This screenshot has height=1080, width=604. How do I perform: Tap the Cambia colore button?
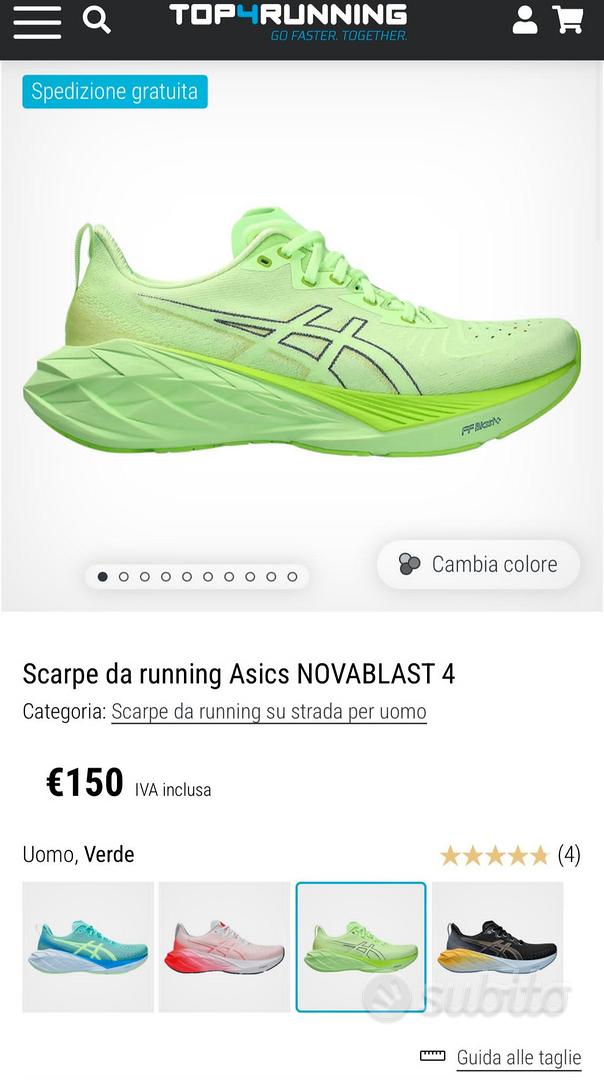(479, 564)
